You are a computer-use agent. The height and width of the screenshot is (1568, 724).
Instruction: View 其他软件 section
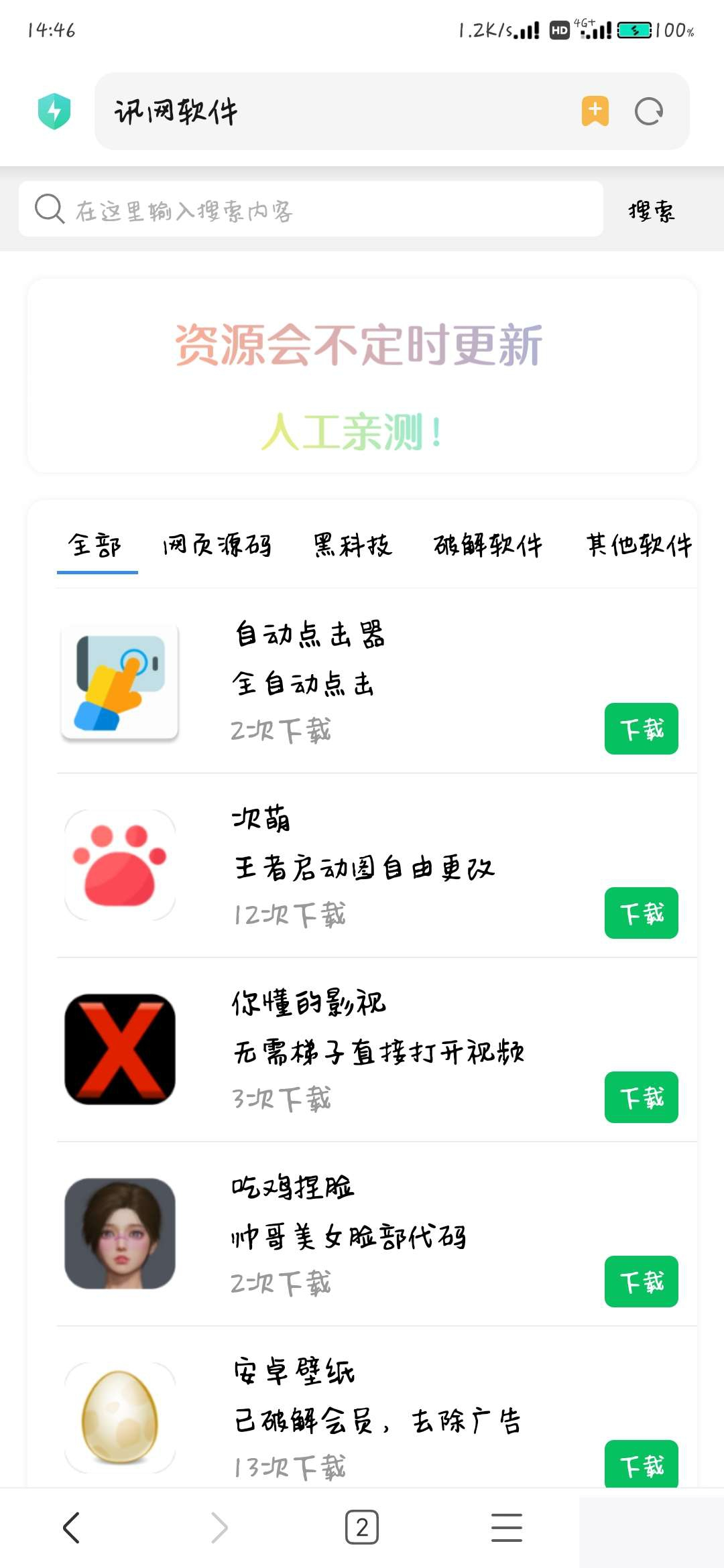(x=639, y=546)
